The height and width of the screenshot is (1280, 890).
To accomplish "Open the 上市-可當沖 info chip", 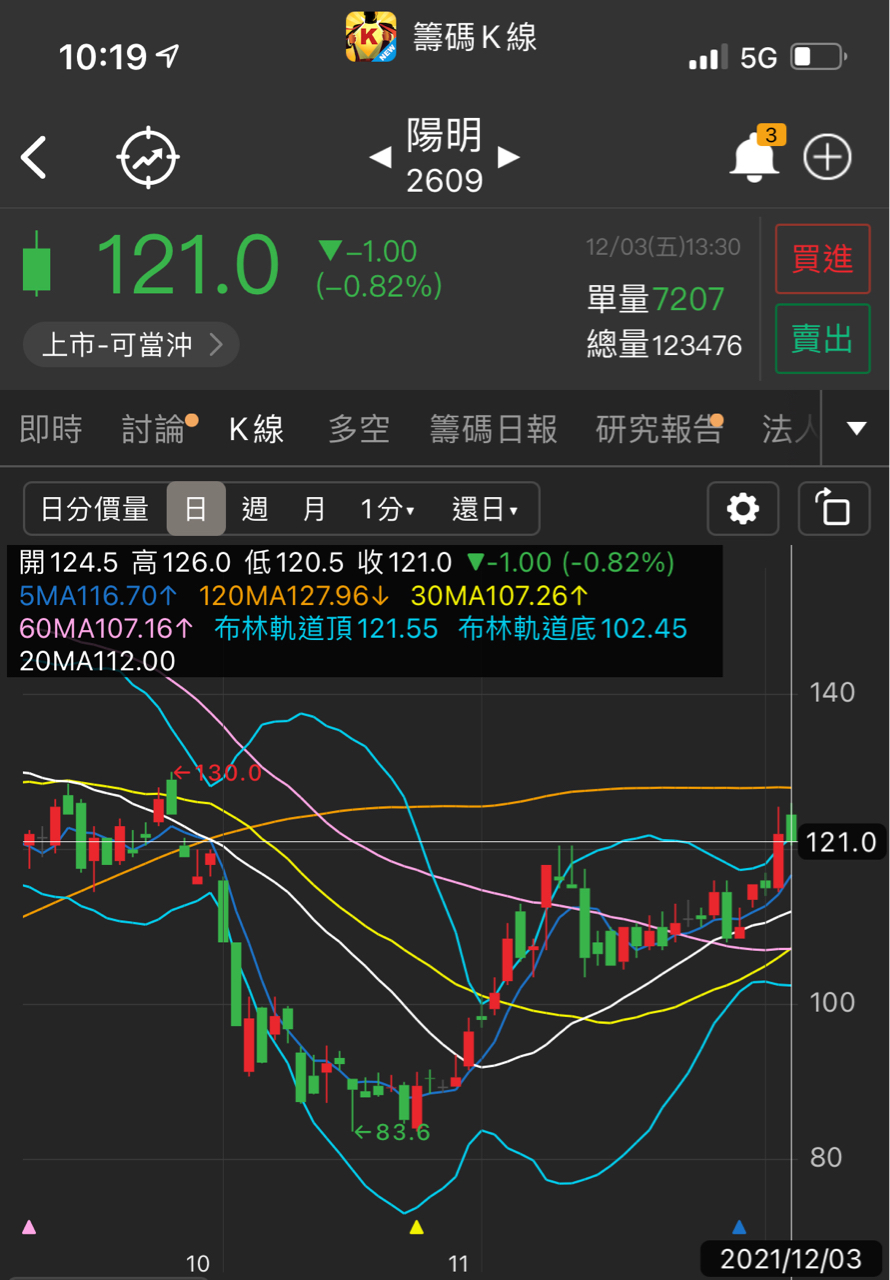I will [x=131, y=346].
